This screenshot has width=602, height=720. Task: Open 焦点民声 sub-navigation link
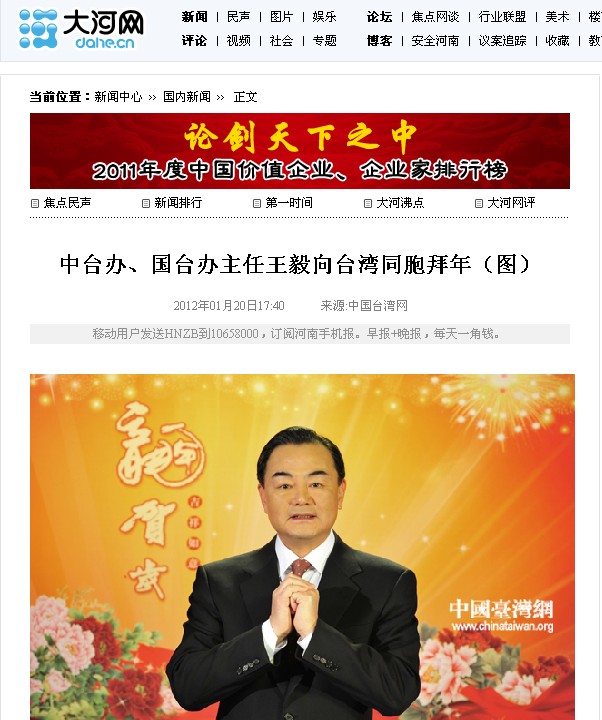click(67, 203)
